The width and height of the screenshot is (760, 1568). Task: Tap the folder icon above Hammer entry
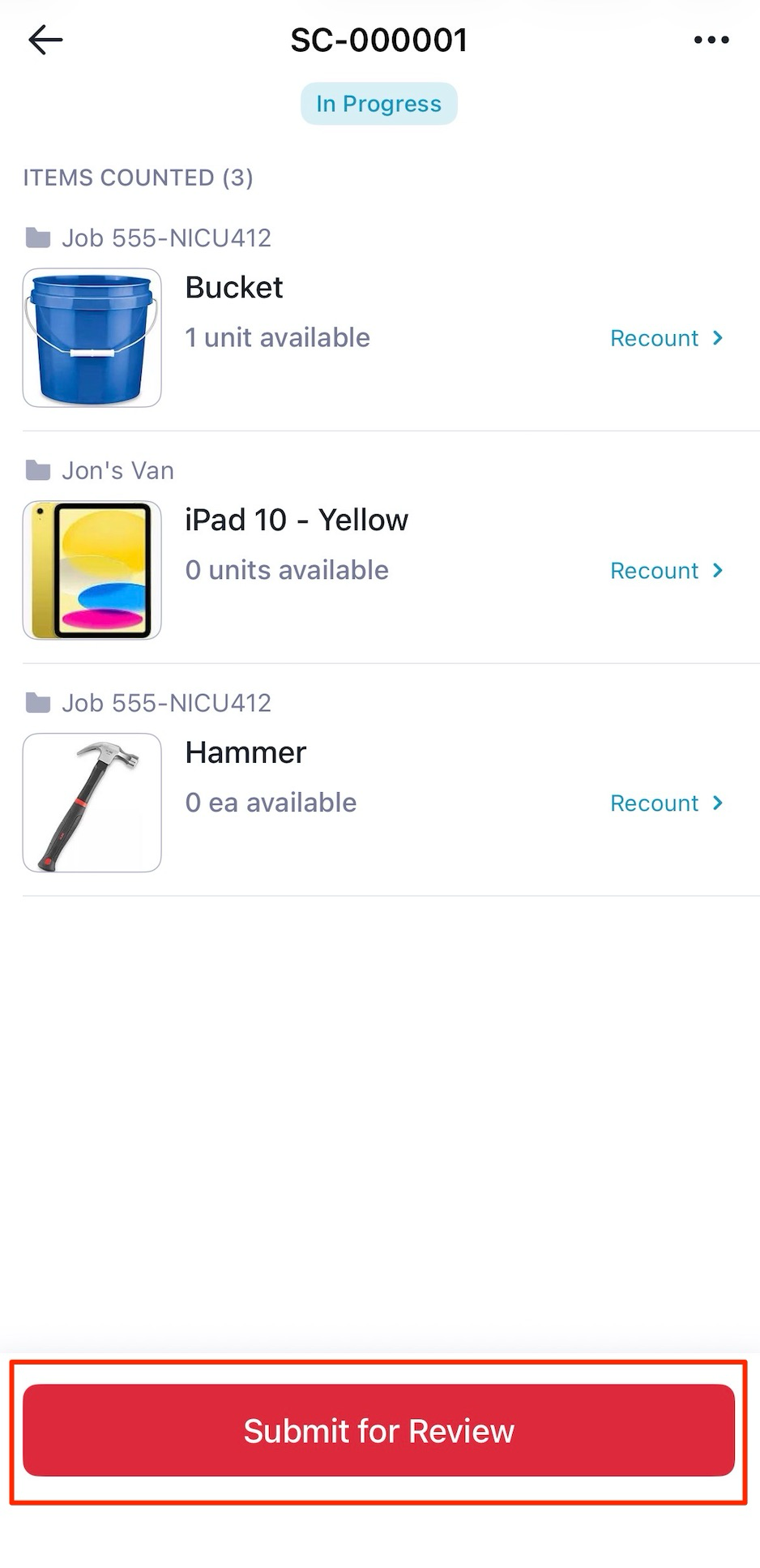click(36, 702)
